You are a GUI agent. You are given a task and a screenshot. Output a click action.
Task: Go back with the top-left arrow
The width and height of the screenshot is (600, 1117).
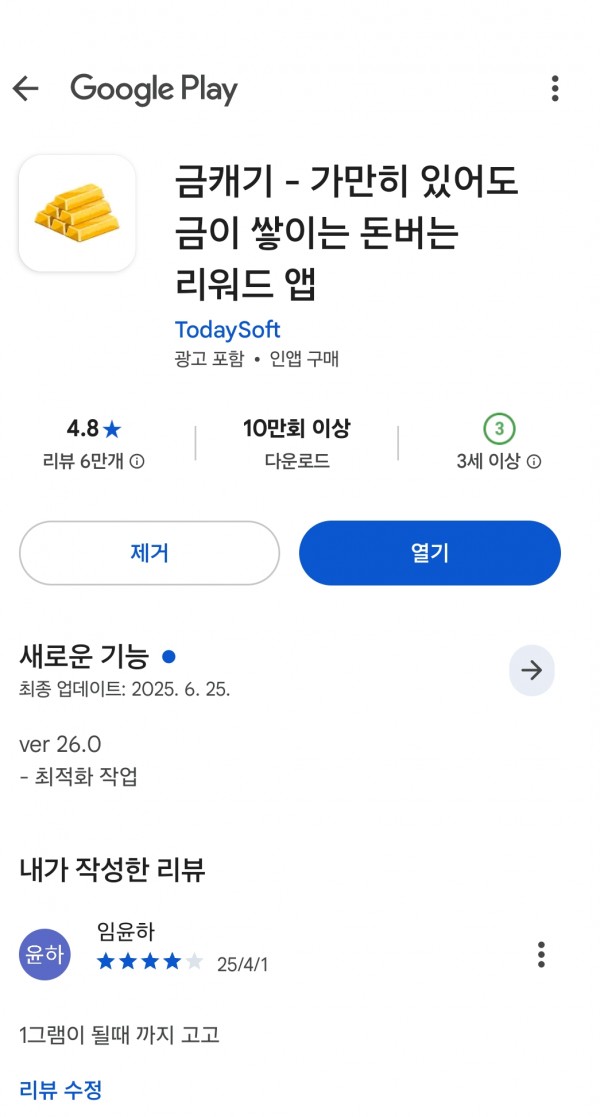pos(26,89)
